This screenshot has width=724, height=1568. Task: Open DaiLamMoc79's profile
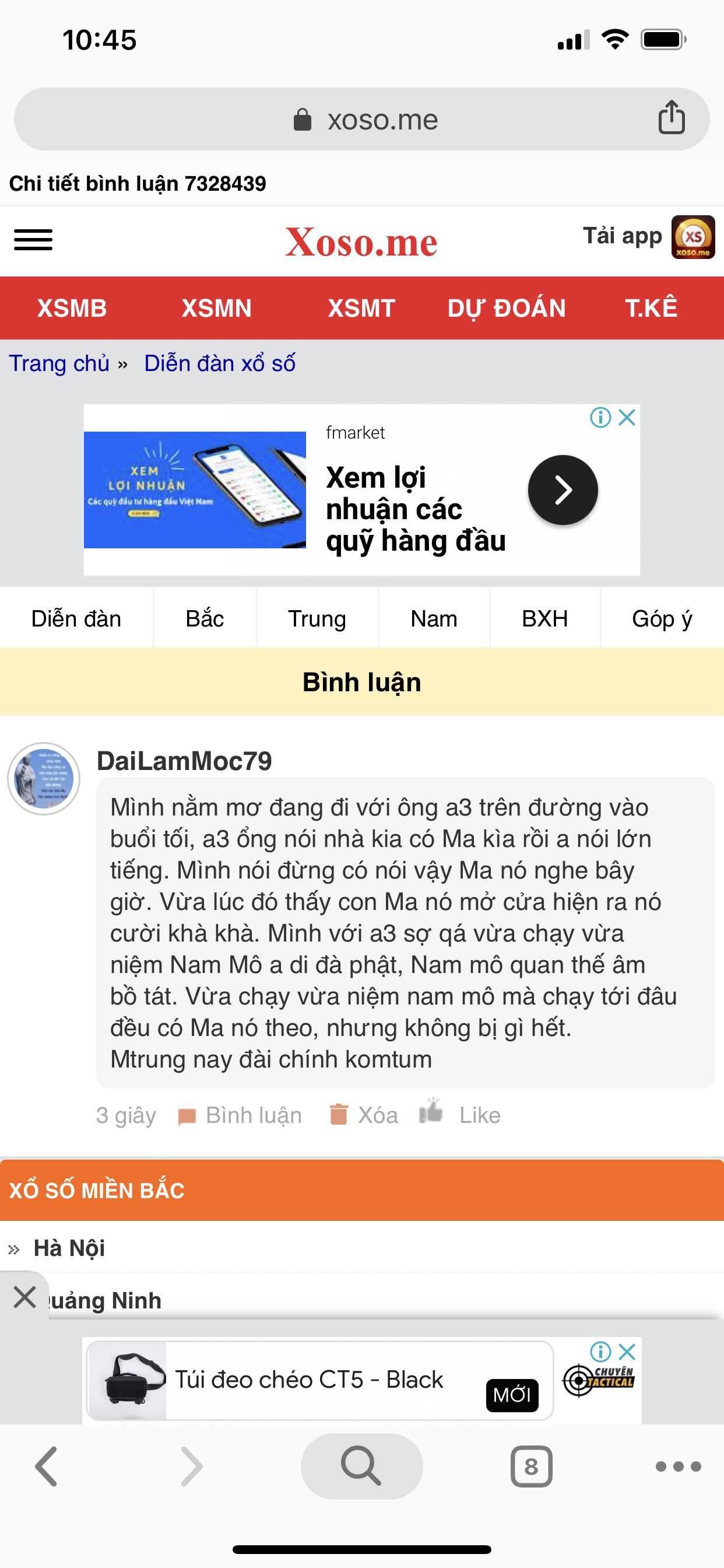coord(184,761)
